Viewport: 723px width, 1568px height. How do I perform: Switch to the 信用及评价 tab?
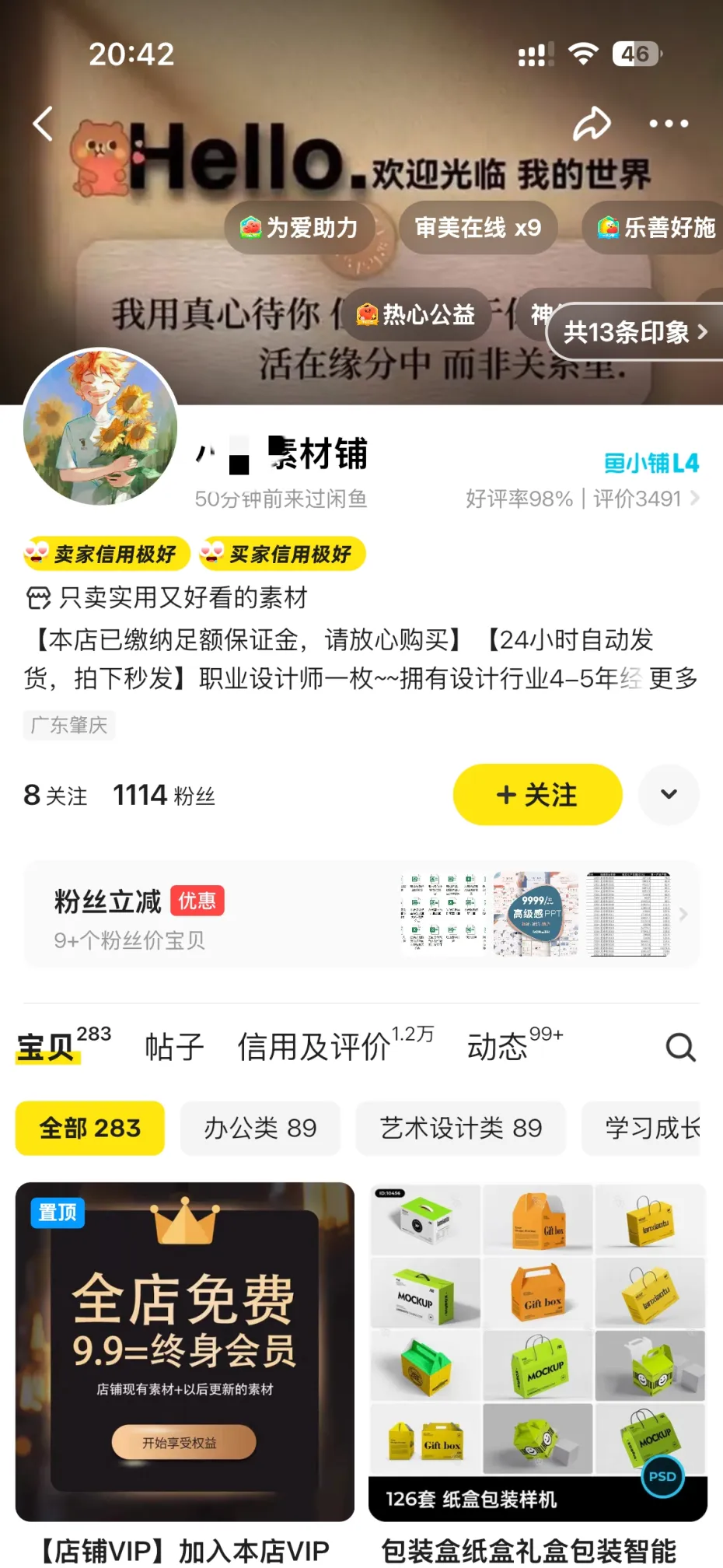[313, 1048]
